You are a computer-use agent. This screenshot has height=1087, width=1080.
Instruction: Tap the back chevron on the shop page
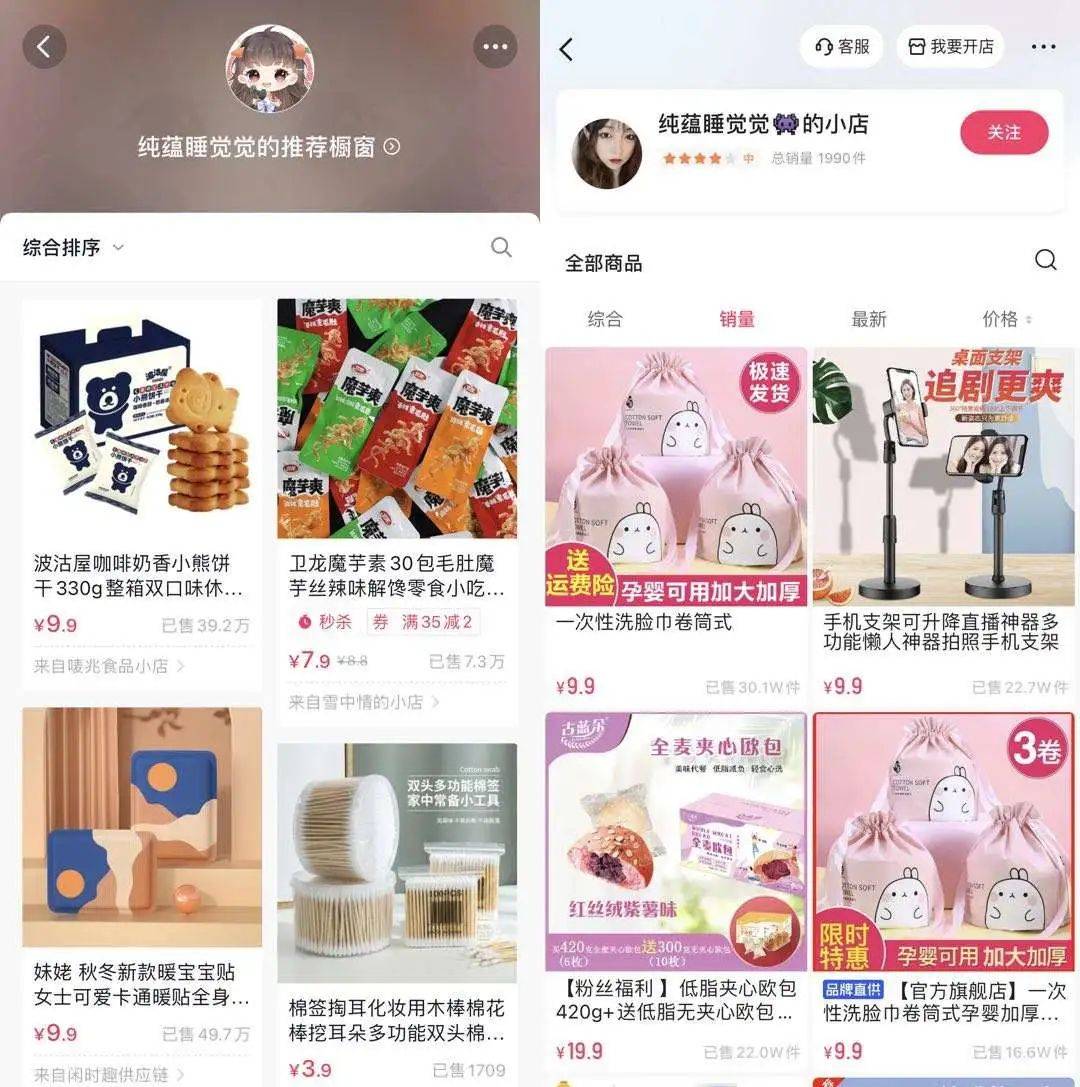(566, 47)
